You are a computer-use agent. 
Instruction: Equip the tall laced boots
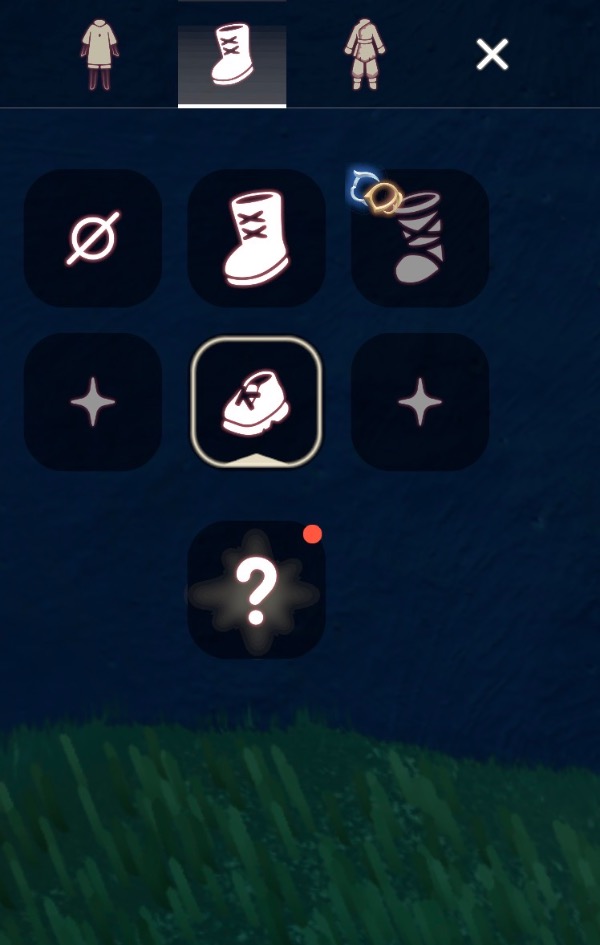tap(256, 238)
